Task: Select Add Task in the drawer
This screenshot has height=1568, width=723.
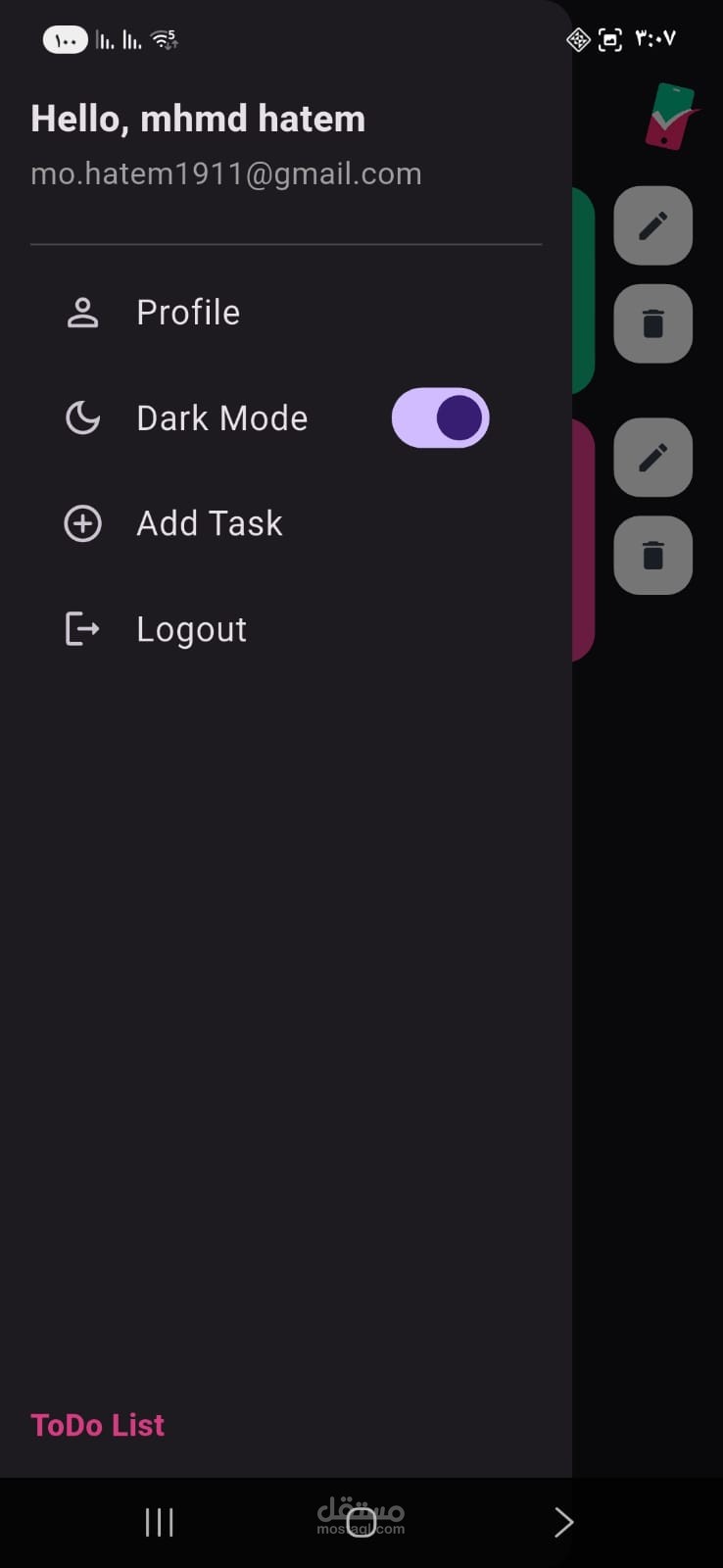Action: (x=209, y=524)
